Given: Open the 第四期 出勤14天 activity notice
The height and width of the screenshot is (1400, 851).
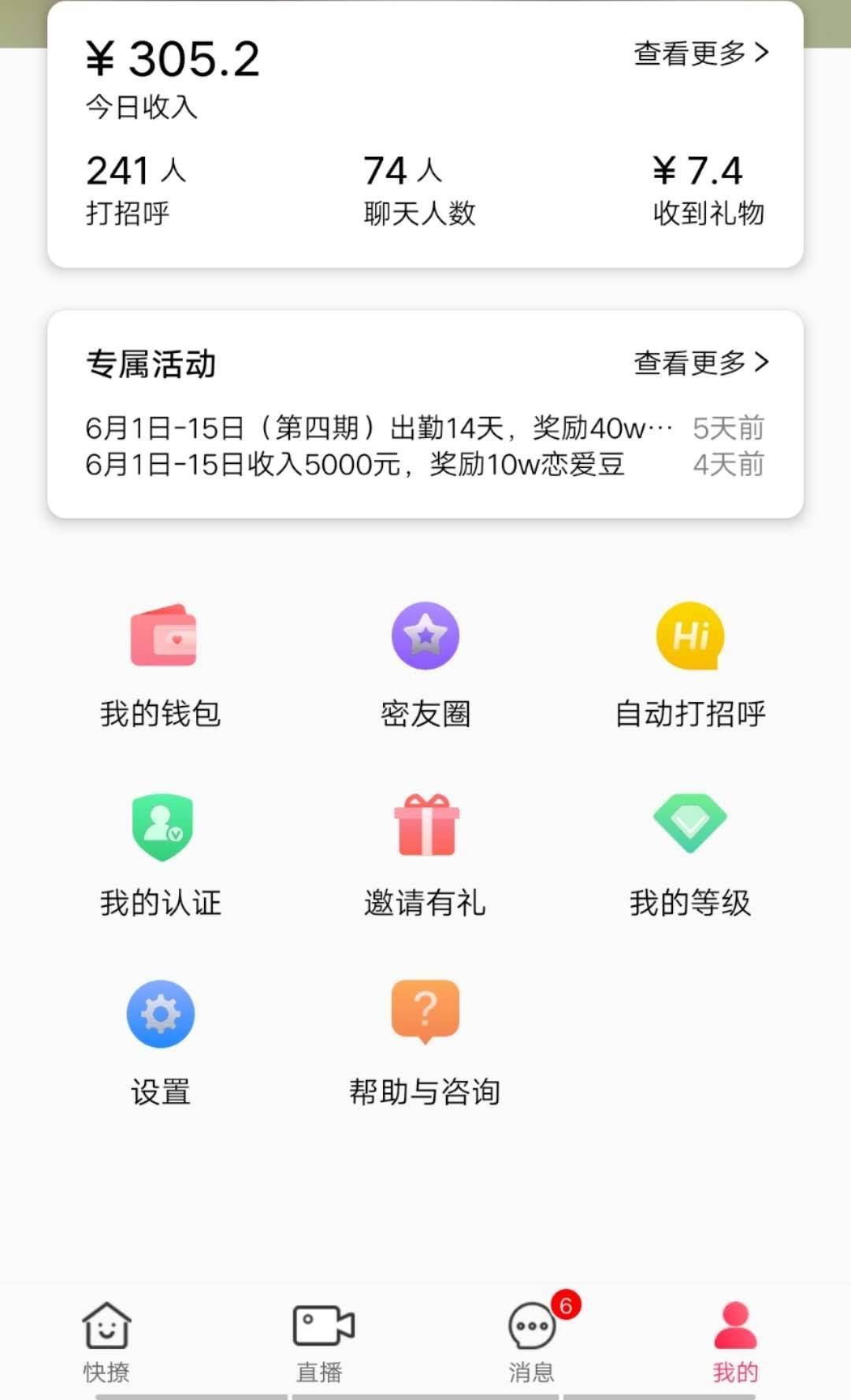Looking at the screenshot, I should (x=378, y=429).
